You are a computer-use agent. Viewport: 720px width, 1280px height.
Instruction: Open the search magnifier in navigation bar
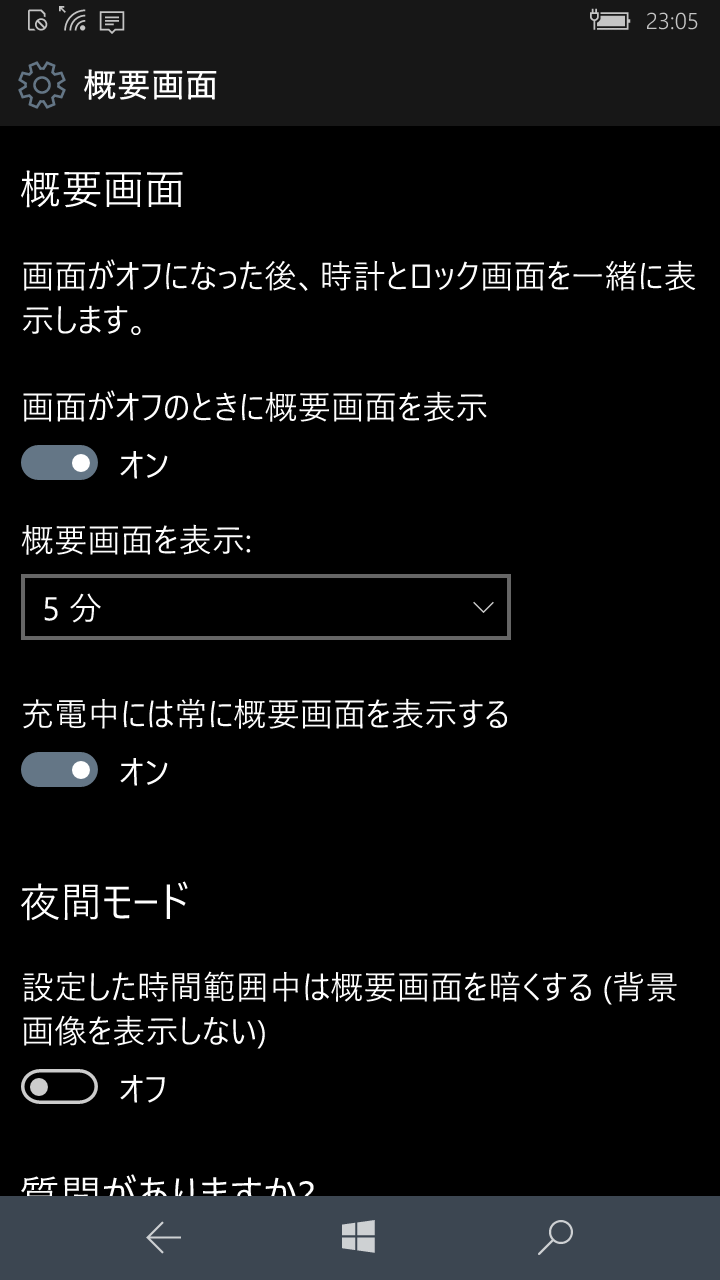(x=555, y=1237)
